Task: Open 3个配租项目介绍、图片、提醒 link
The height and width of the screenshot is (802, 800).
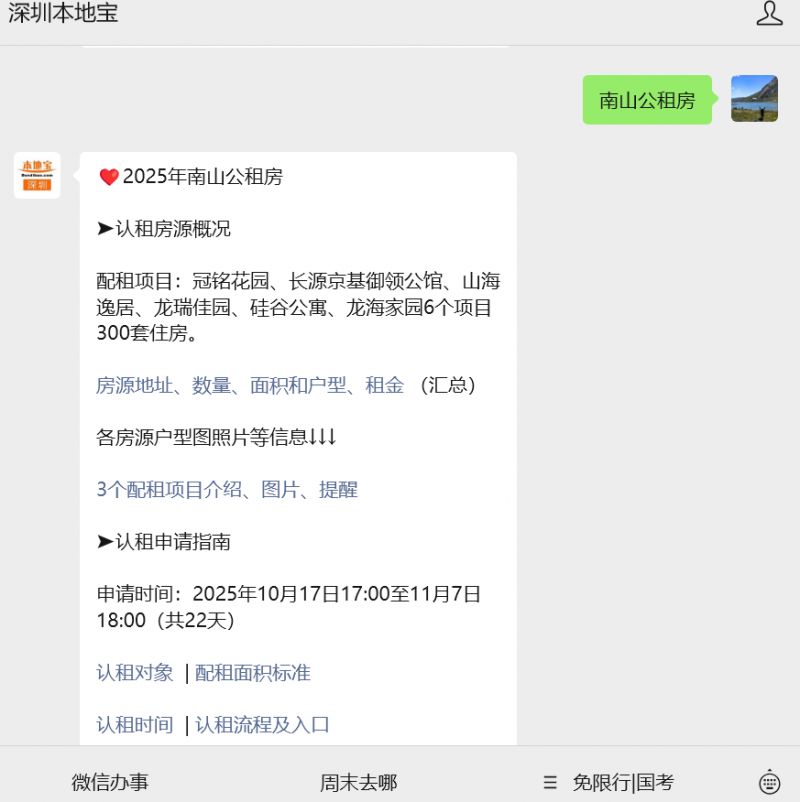Action: (x=227, y=489)
